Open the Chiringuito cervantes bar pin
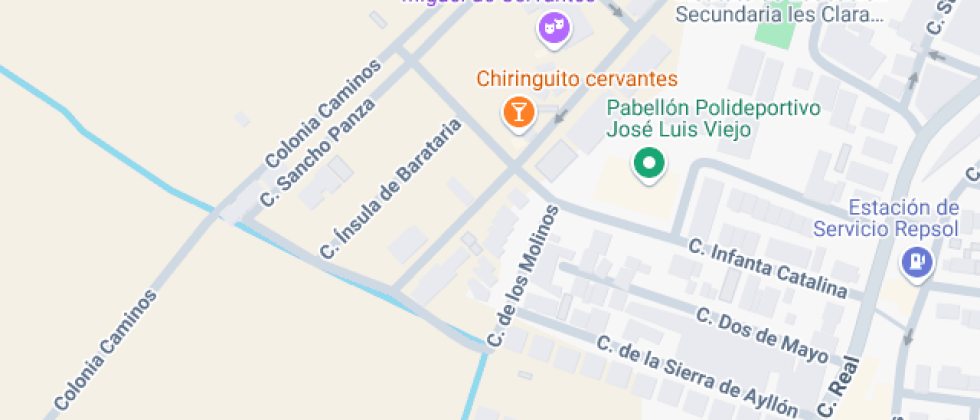Screen dimensions: 980x420 coord(519,114)
